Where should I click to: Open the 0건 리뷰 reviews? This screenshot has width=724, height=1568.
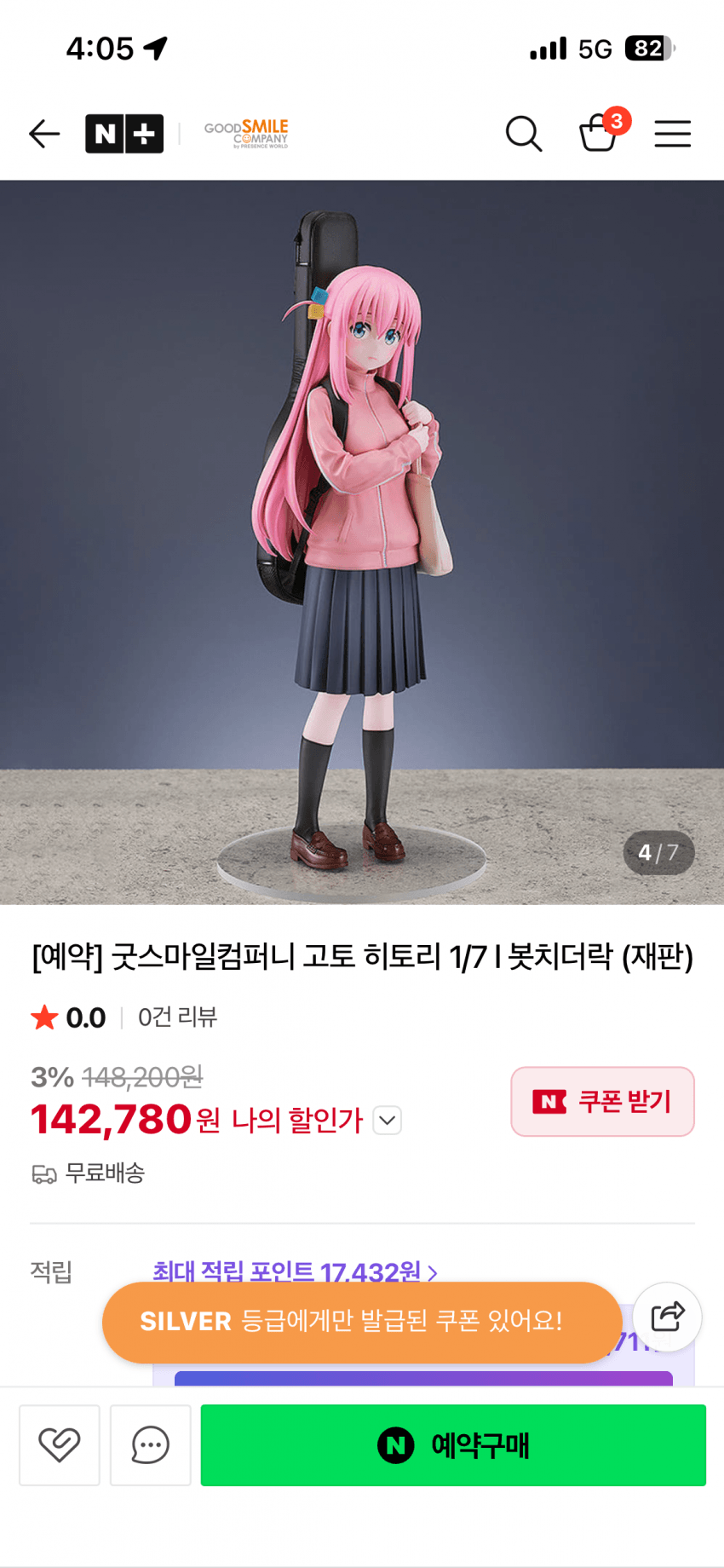[177, 1017]
